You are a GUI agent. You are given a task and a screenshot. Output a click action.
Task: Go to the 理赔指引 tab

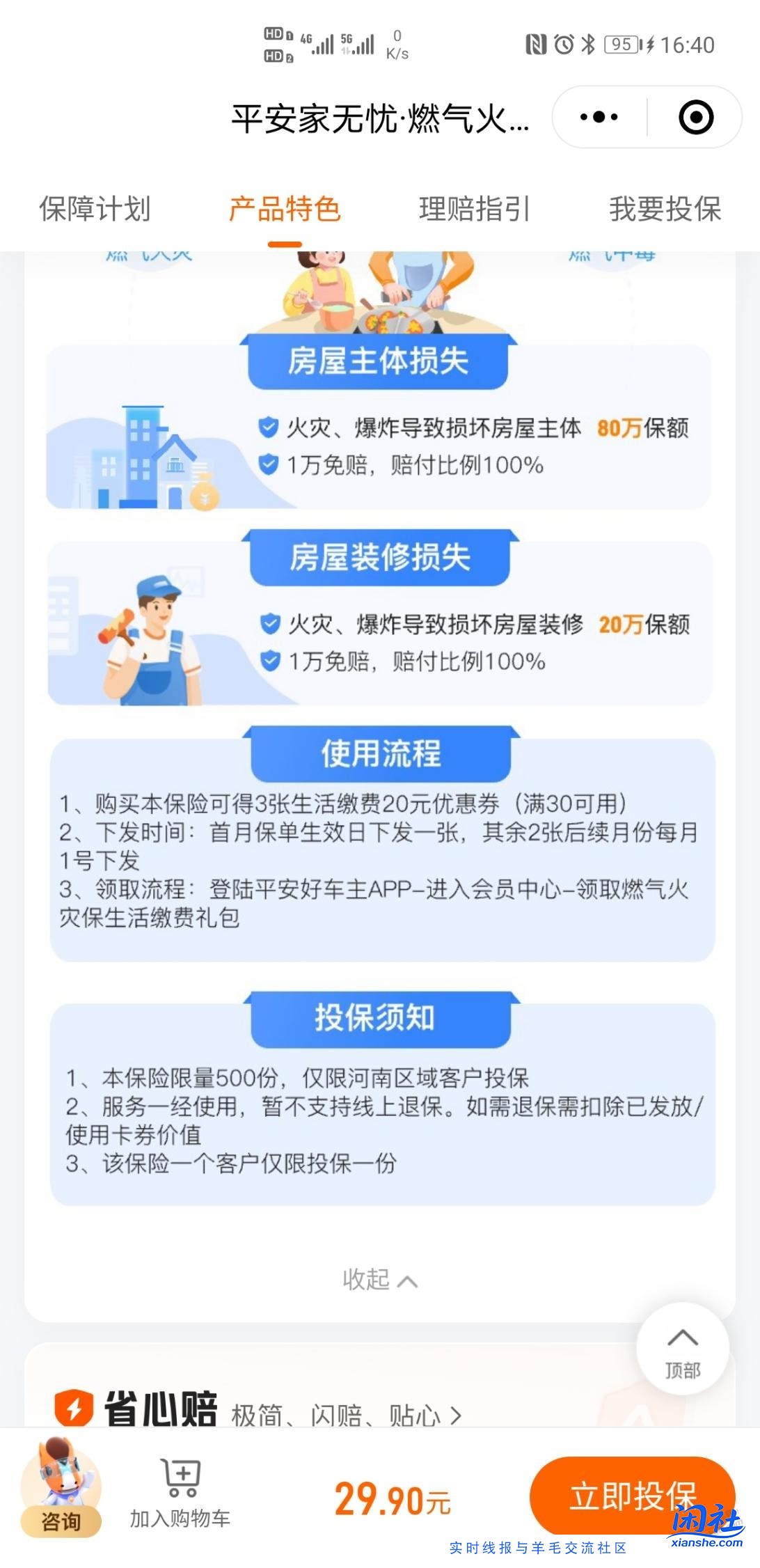tap(475, 209)
